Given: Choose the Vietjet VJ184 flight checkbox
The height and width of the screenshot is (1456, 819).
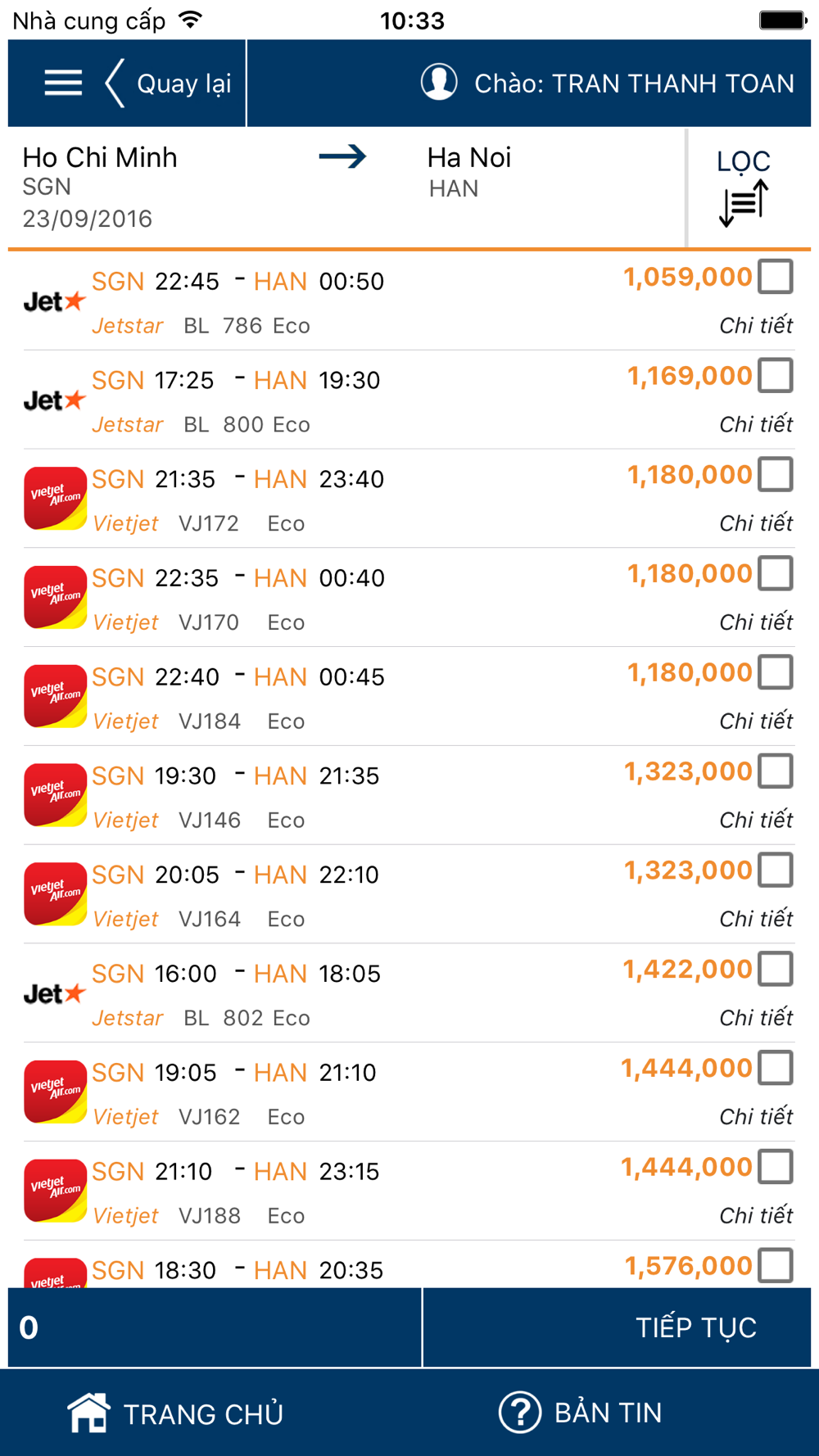Looking at the screenshot, I should pos(775,673).
